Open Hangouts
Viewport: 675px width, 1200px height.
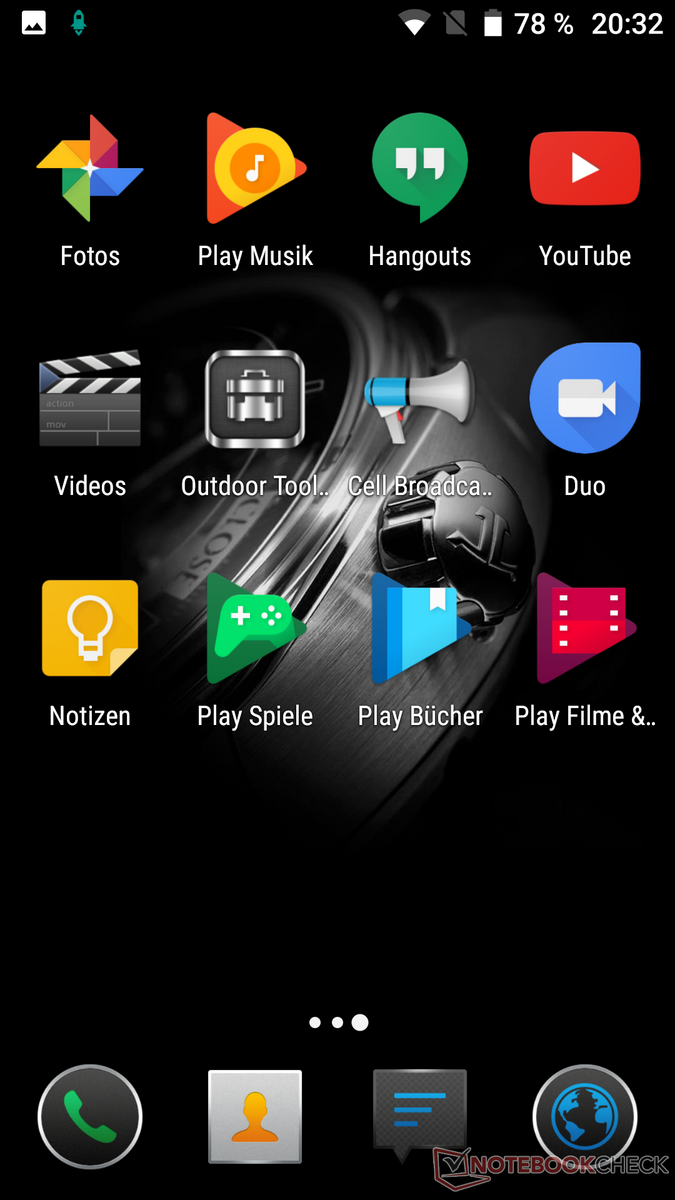coord(420,168)
